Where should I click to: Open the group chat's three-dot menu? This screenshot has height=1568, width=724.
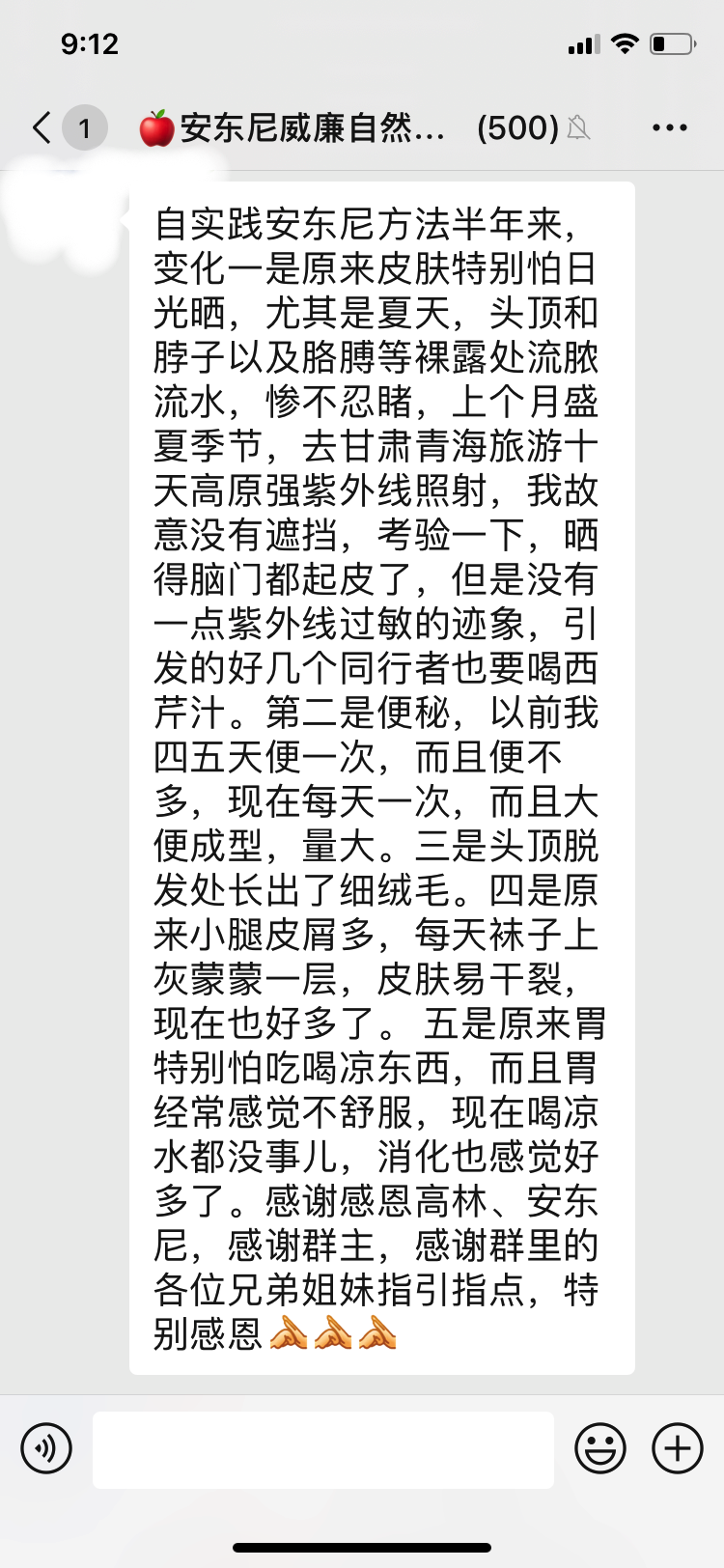pos(670,127)
